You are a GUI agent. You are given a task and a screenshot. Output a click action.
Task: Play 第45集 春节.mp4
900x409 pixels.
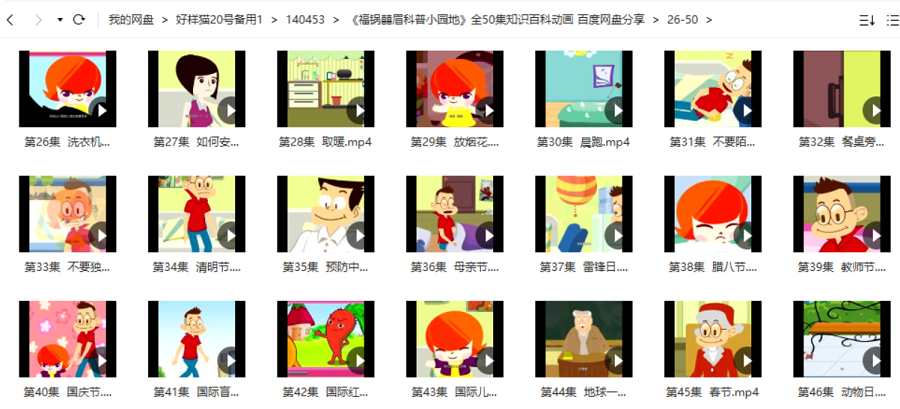pos(712,339)
